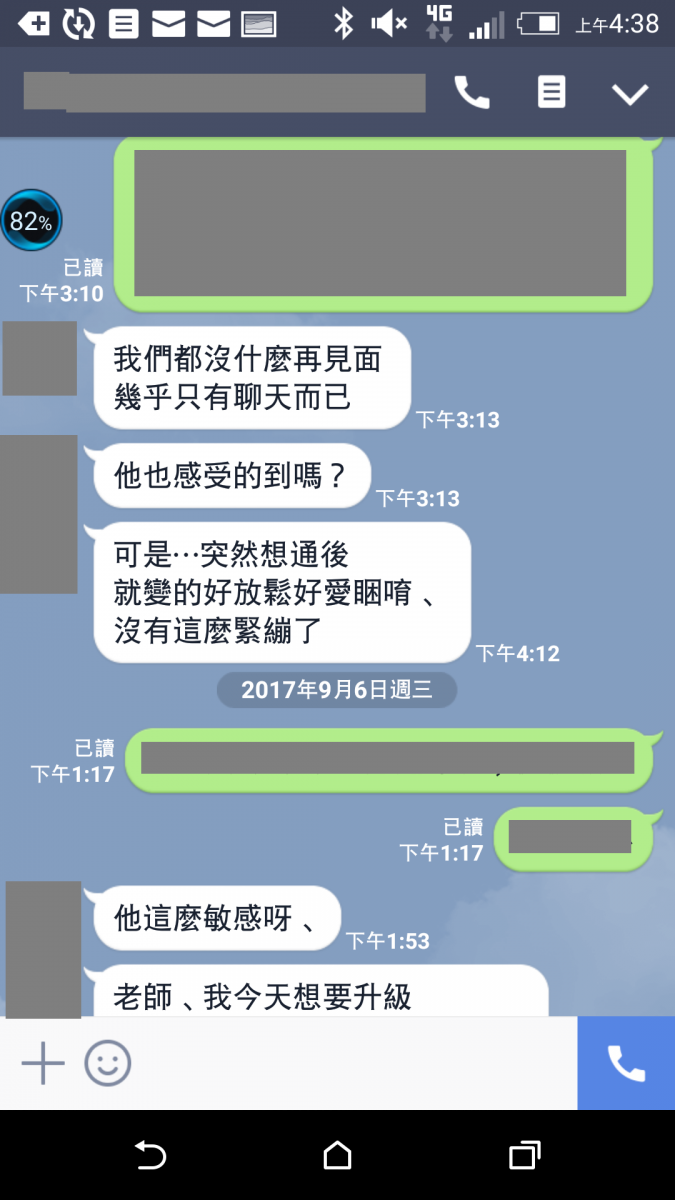
Task: Tap the message text field
Action: point(350,1063)
